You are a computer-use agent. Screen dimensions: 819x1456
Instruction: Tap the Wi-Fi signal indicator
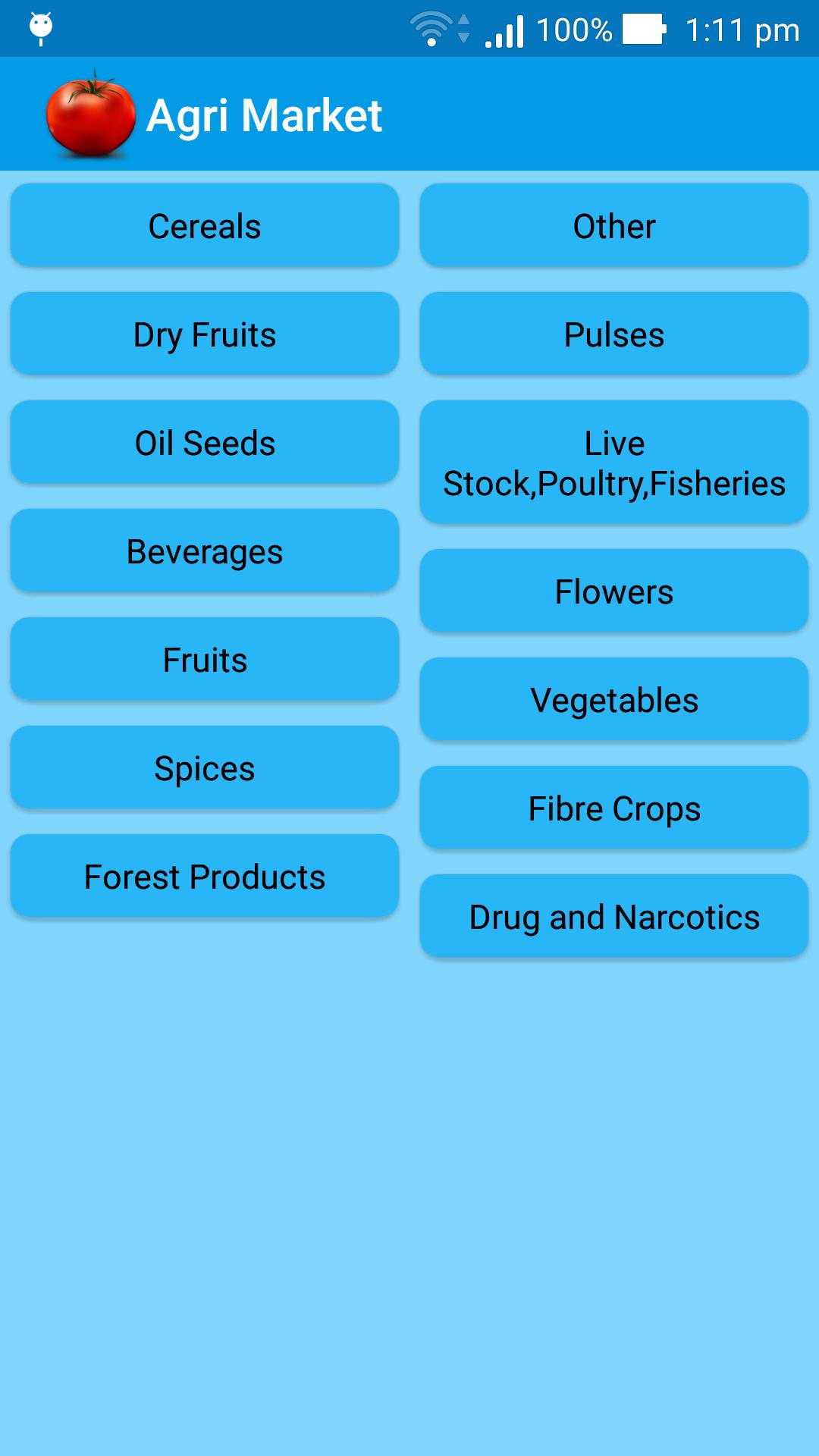click(x=429, y=29)
